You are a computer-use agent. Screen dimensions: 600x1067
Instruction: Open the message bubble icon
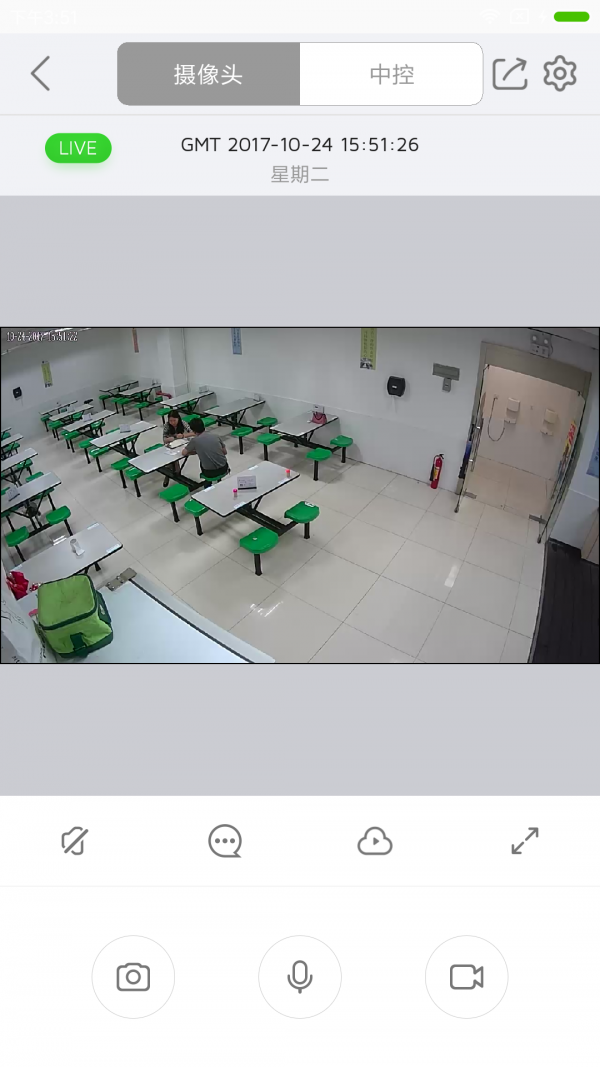(225, 841)
